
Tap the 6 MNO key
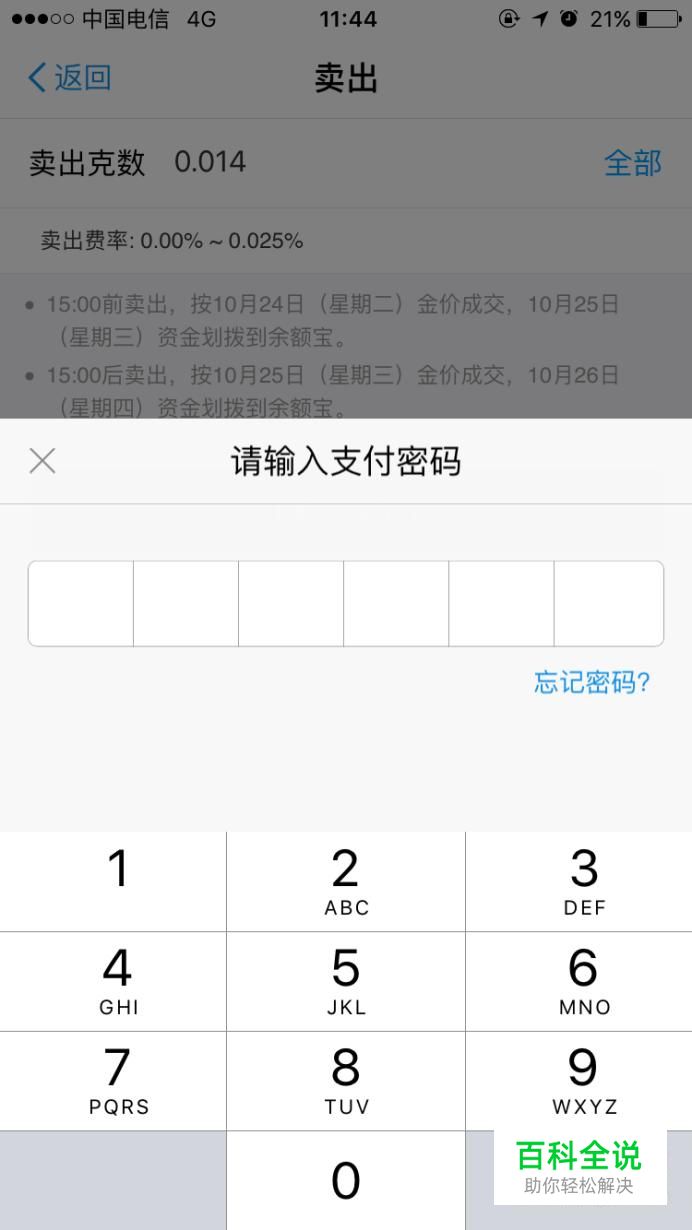(579, 981)
